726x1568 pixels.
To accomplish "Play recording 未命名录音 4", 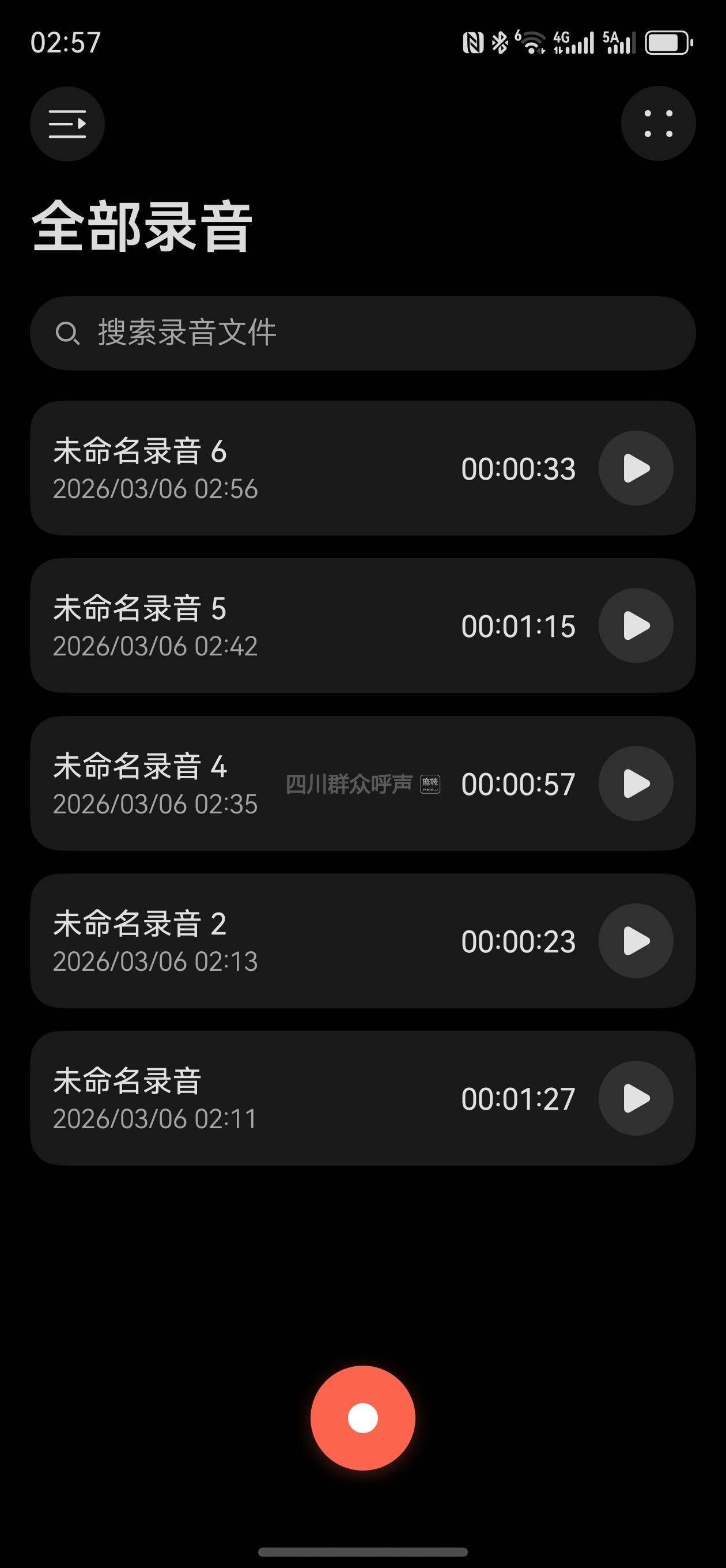I will click(636, 783).
